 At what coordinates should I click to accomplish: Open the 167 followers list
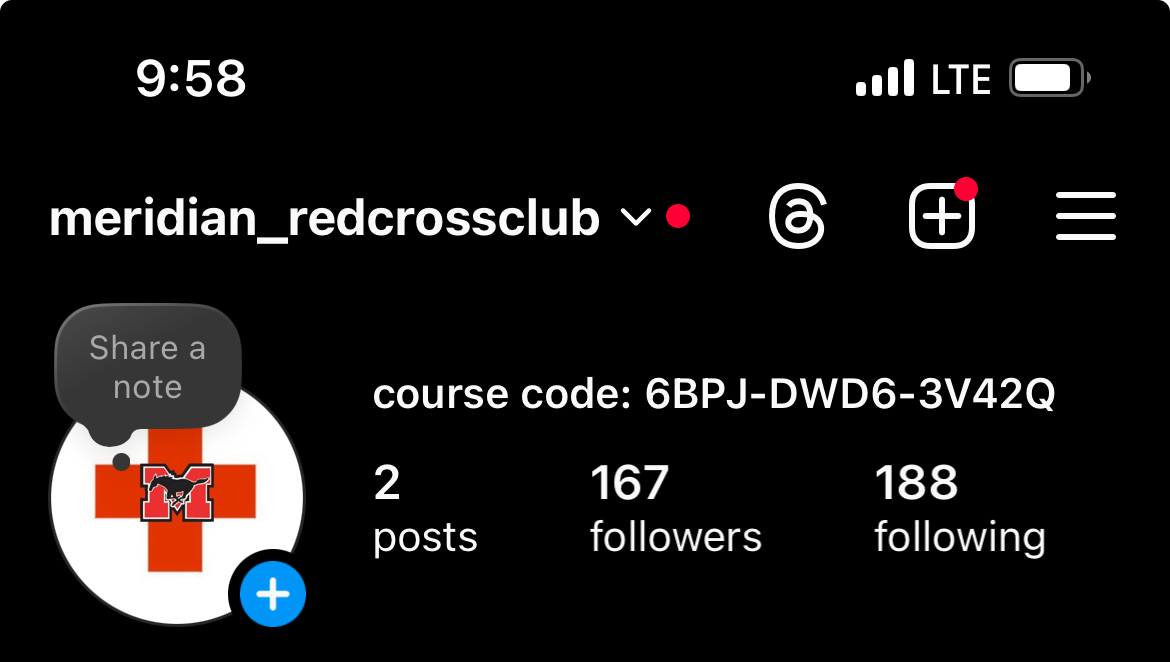point(675,510)
